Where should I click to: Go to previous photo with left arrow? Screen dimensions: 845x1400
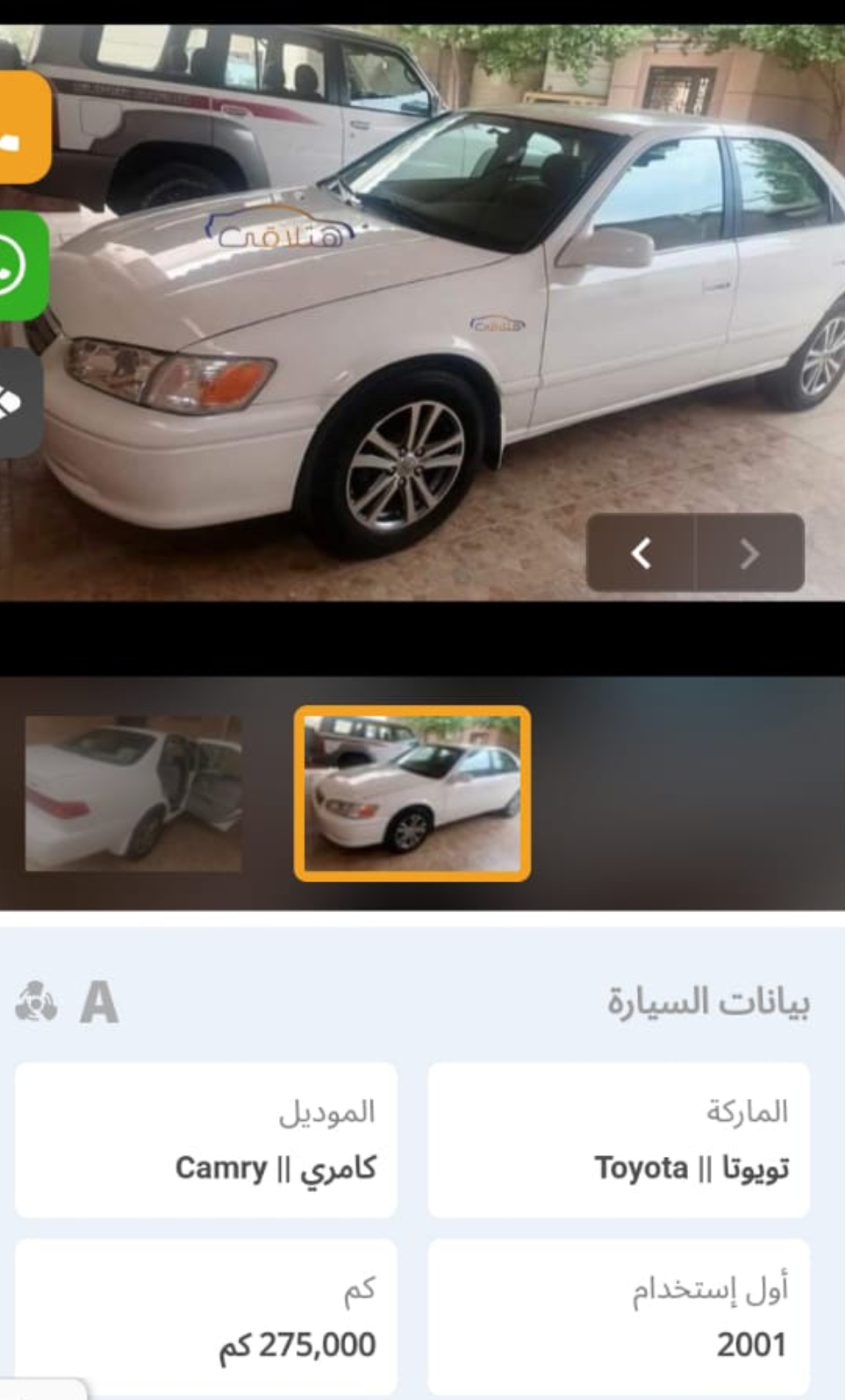pyautogui.click(x=641, y=553)
